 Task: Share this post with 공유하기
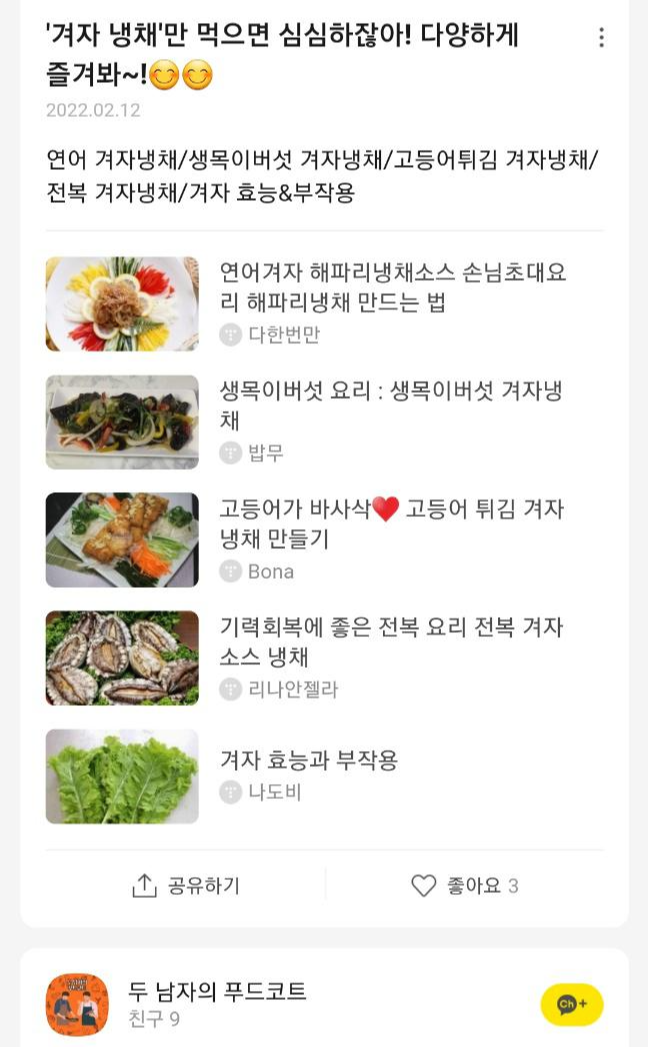click(x=186, y=885)
